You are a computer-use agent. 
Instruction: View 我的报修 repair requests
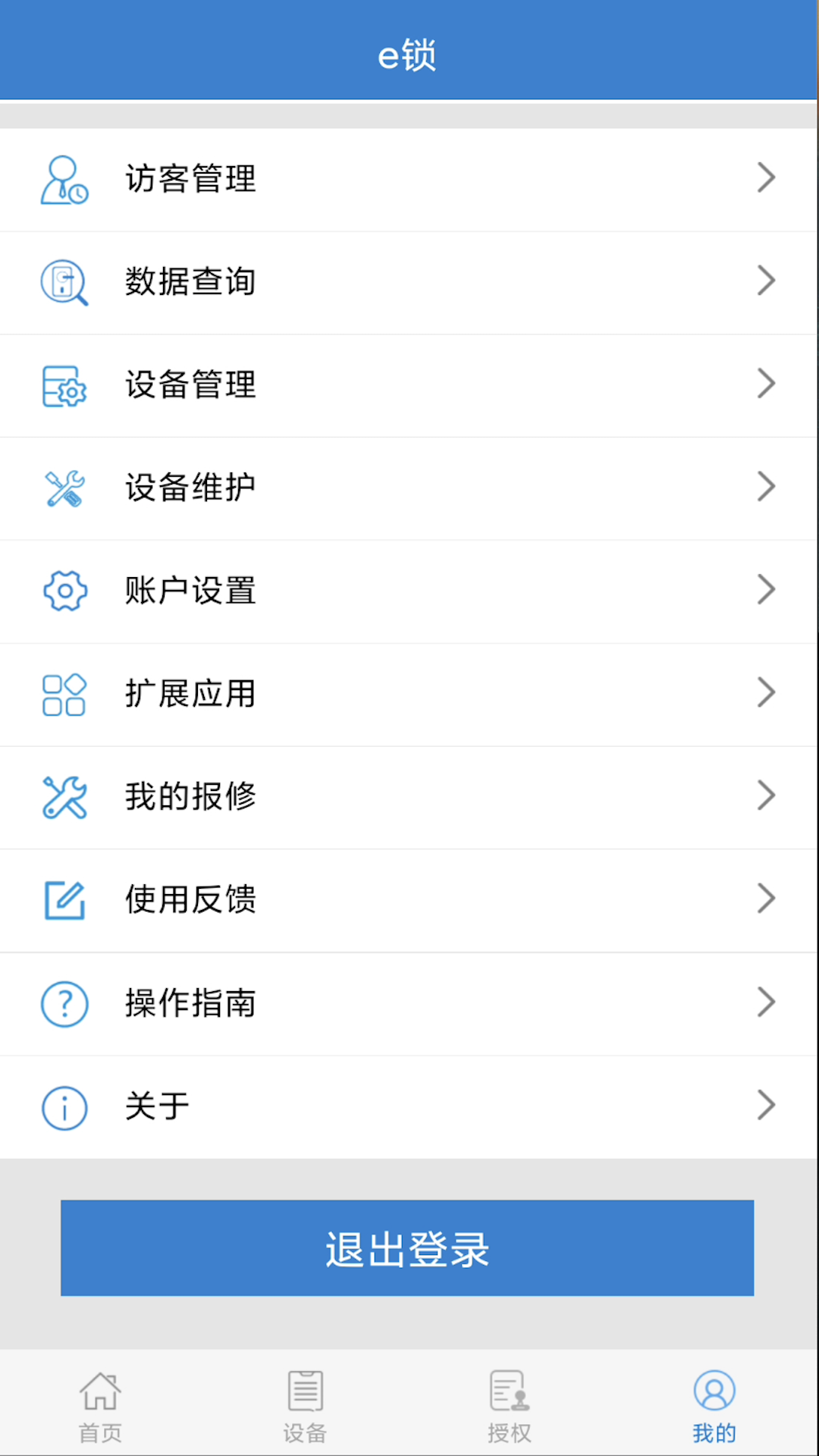tap(409, 797)
